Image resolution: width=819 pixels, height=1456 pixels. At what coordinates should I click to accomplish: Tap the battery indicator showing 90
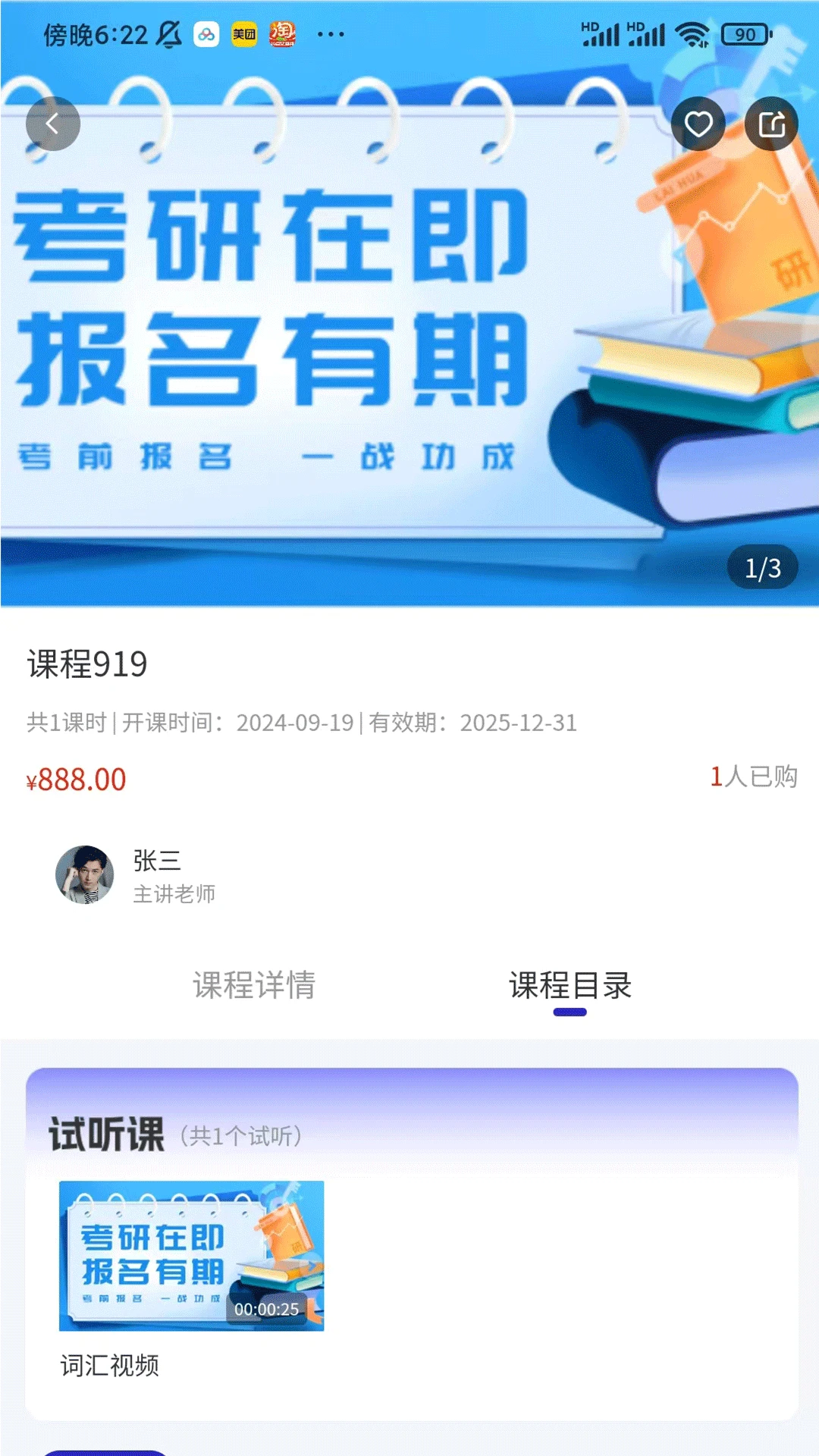[744, 33]
